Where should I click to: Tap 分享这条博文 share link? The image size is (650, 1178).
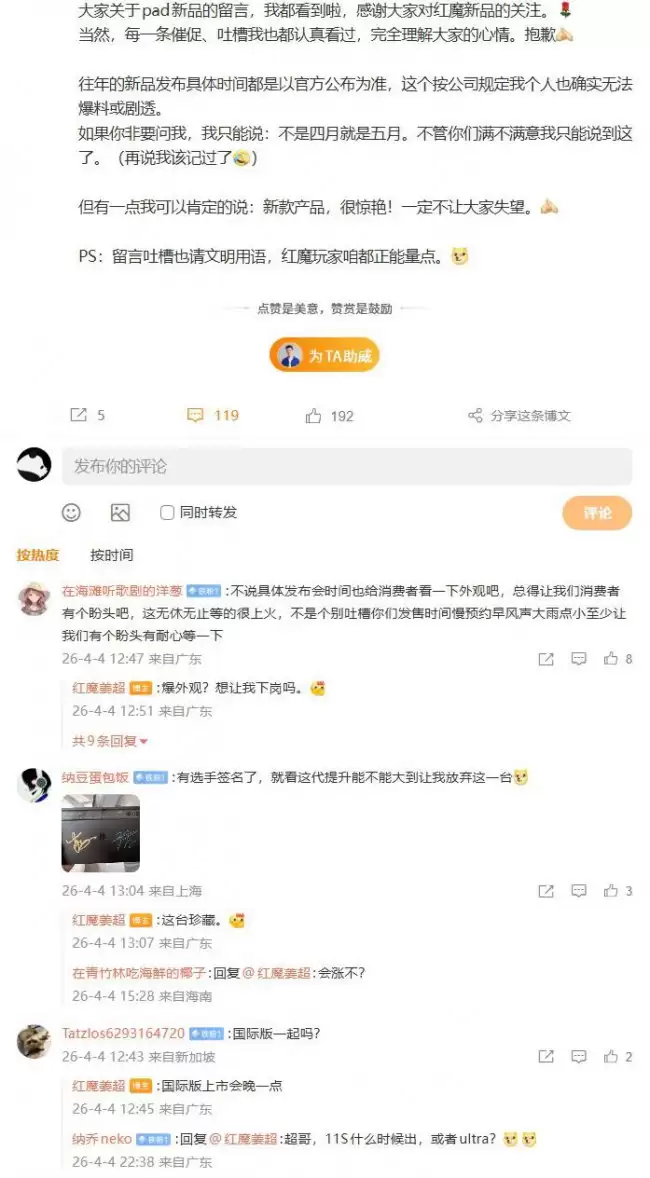pyautogui.click(x=519, y=415)
